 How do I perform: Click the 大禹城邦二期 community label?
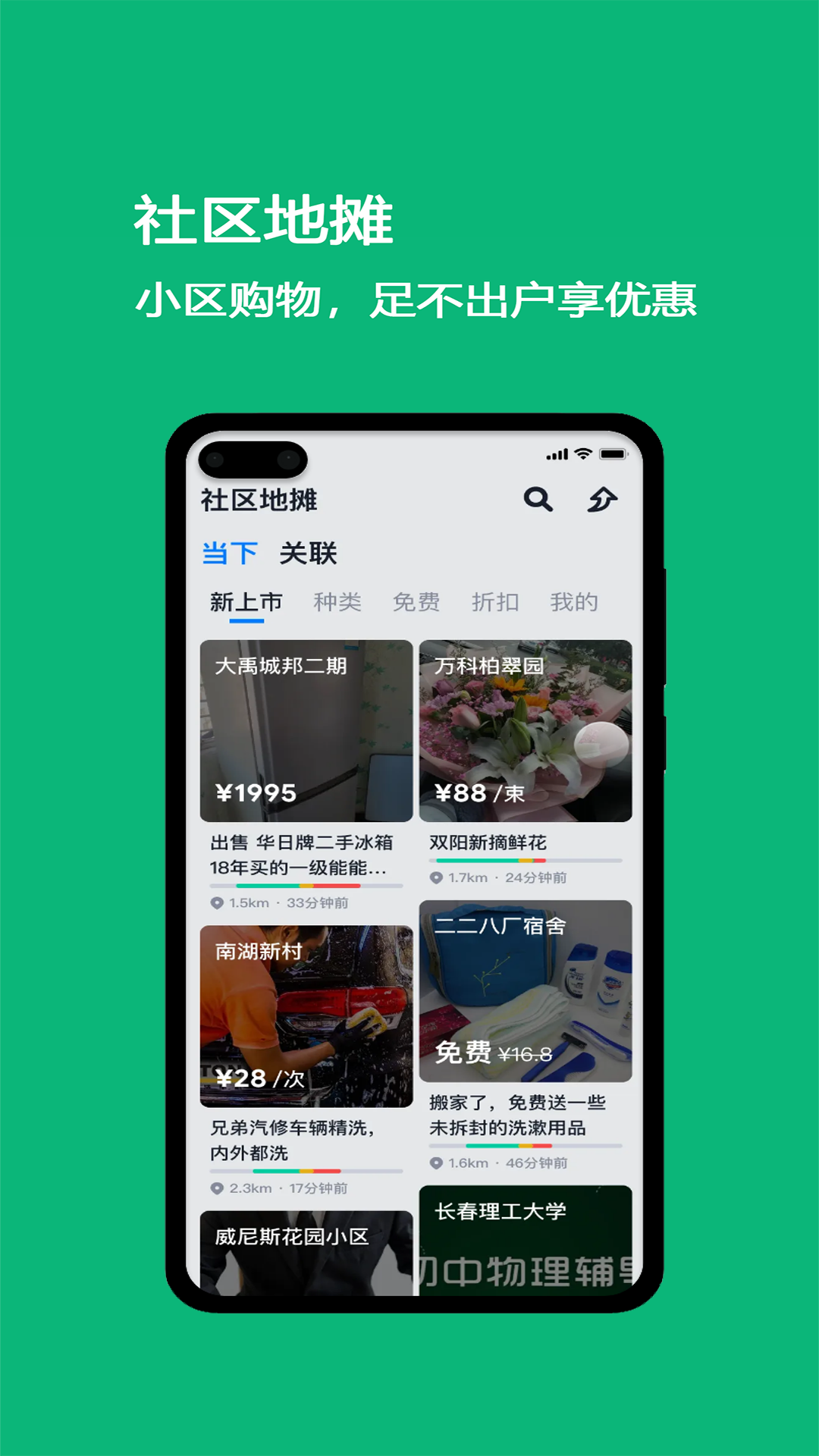[281, 667]
